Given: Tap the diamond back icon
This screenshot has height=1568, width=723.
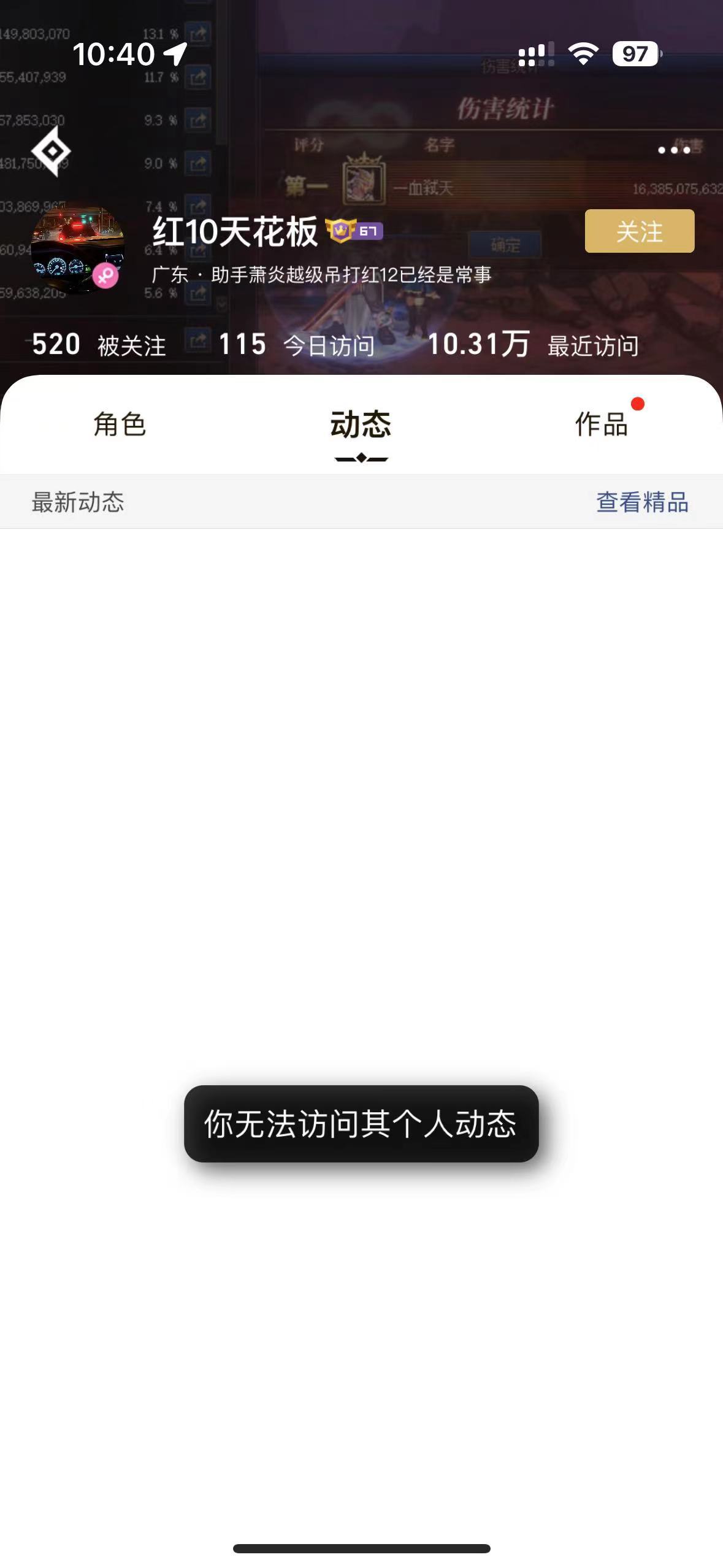Looking at the screenshot, I should coord(52,151).
